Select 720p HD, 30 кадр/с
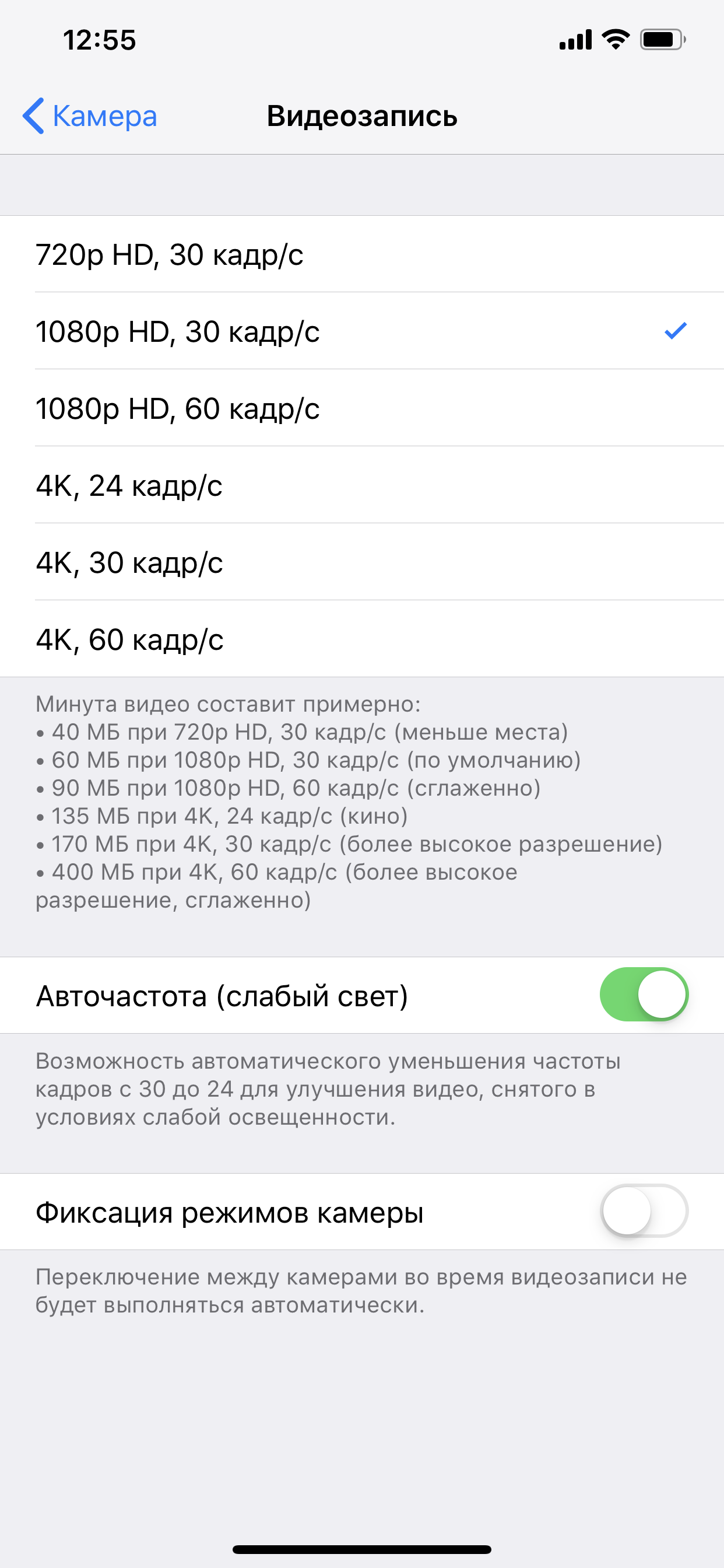The width and height of the screenshot is (724, 1568). point(361,254)
